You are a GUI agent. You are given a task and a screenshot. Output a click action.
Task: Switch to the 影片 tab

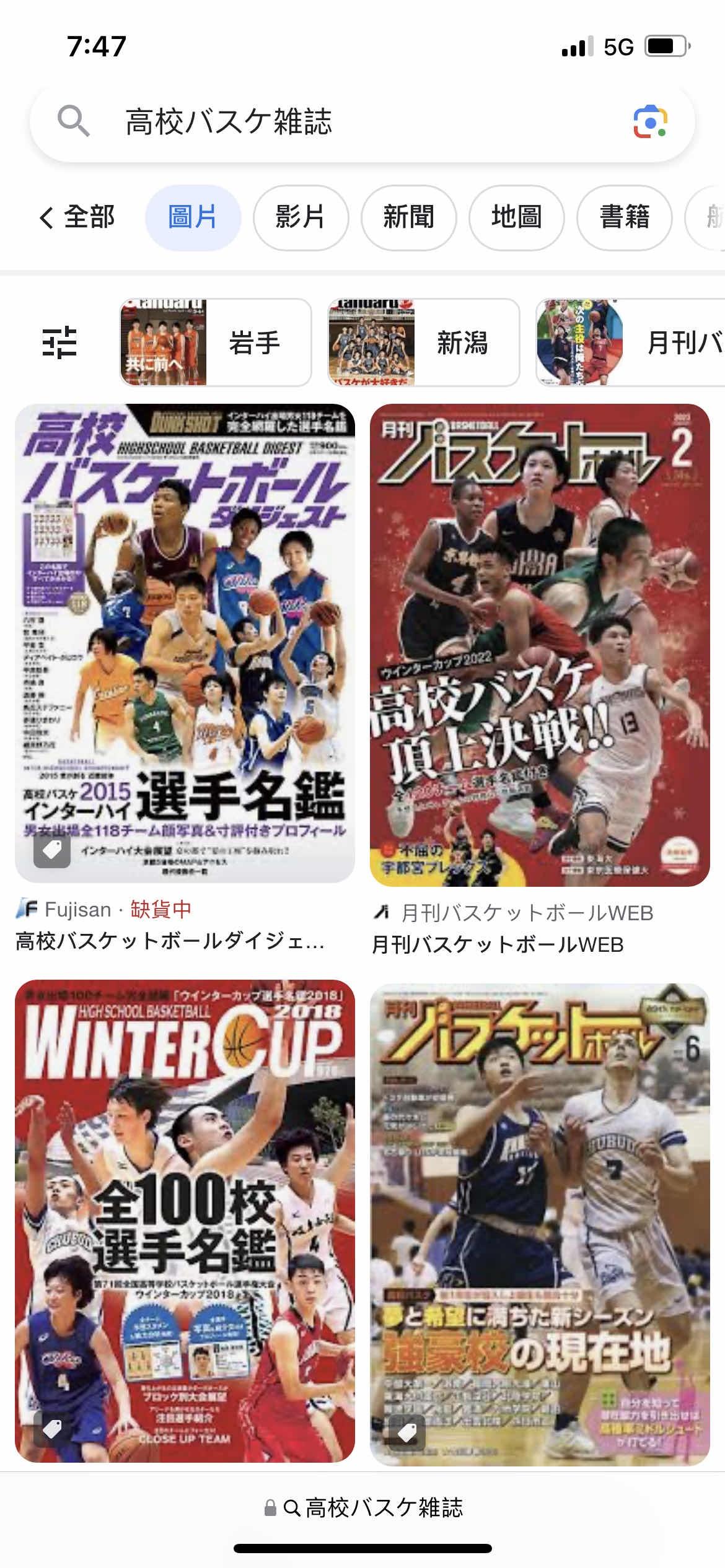tap(301, 217)
